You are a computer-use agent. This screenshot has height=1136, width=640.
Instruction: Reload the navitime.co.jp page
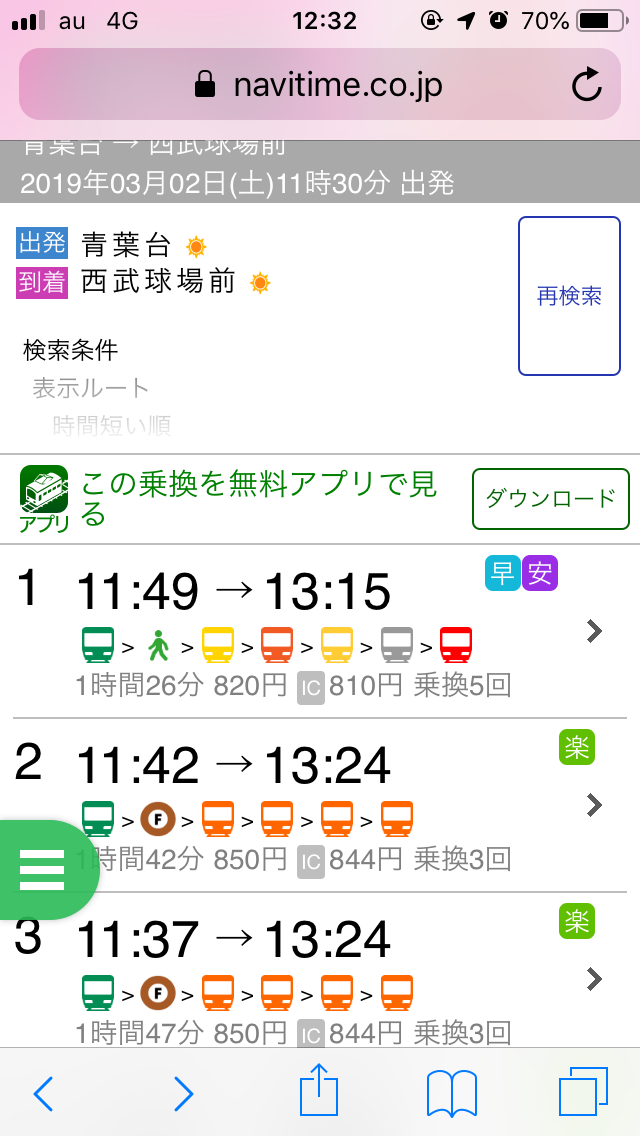coord(587,85)
